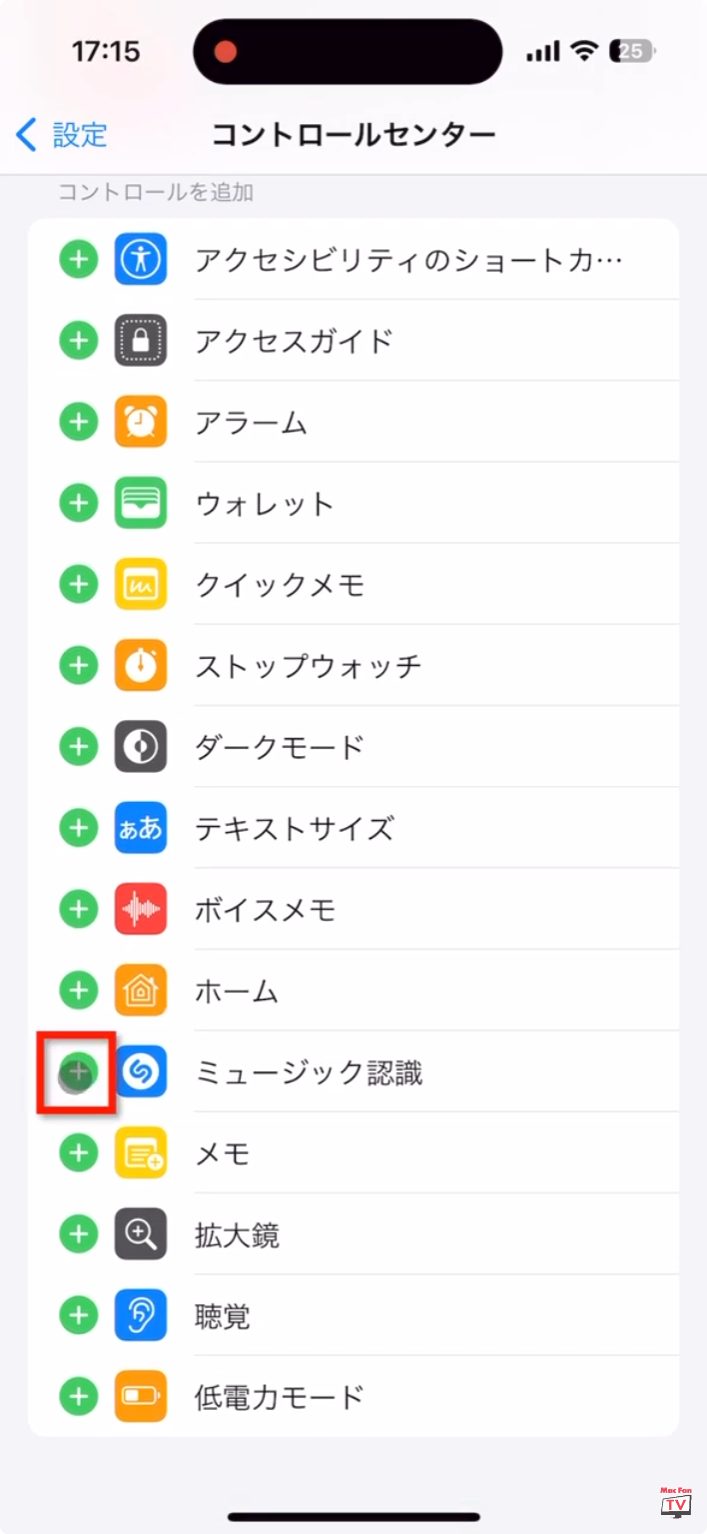Screen dimensions: 707x1534
Task: Add ウォレット to Control Center
Action: [x=79, y=503]
